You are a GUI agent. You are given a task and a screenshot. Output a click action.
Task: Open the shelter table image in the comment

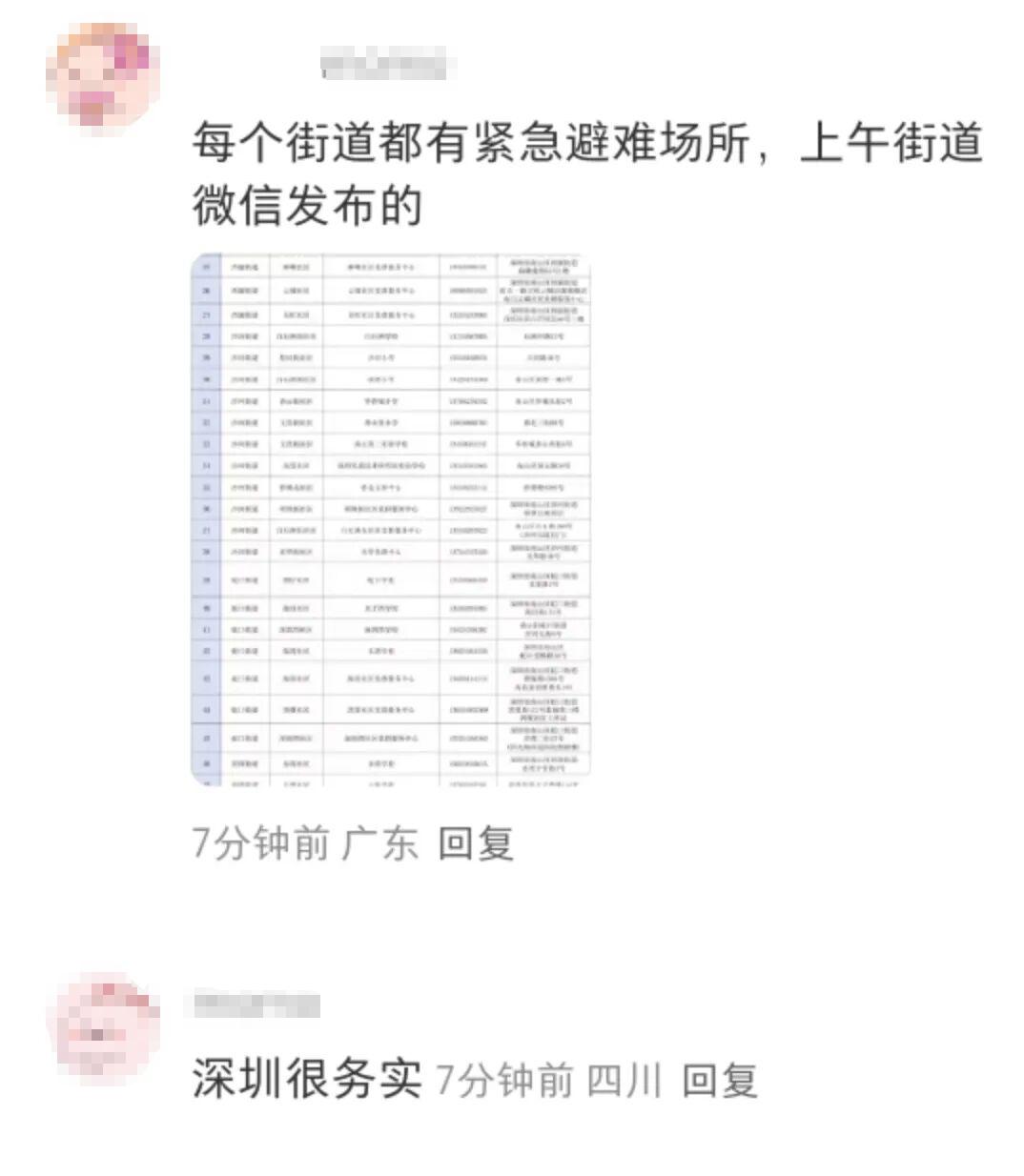coord(391,519)
